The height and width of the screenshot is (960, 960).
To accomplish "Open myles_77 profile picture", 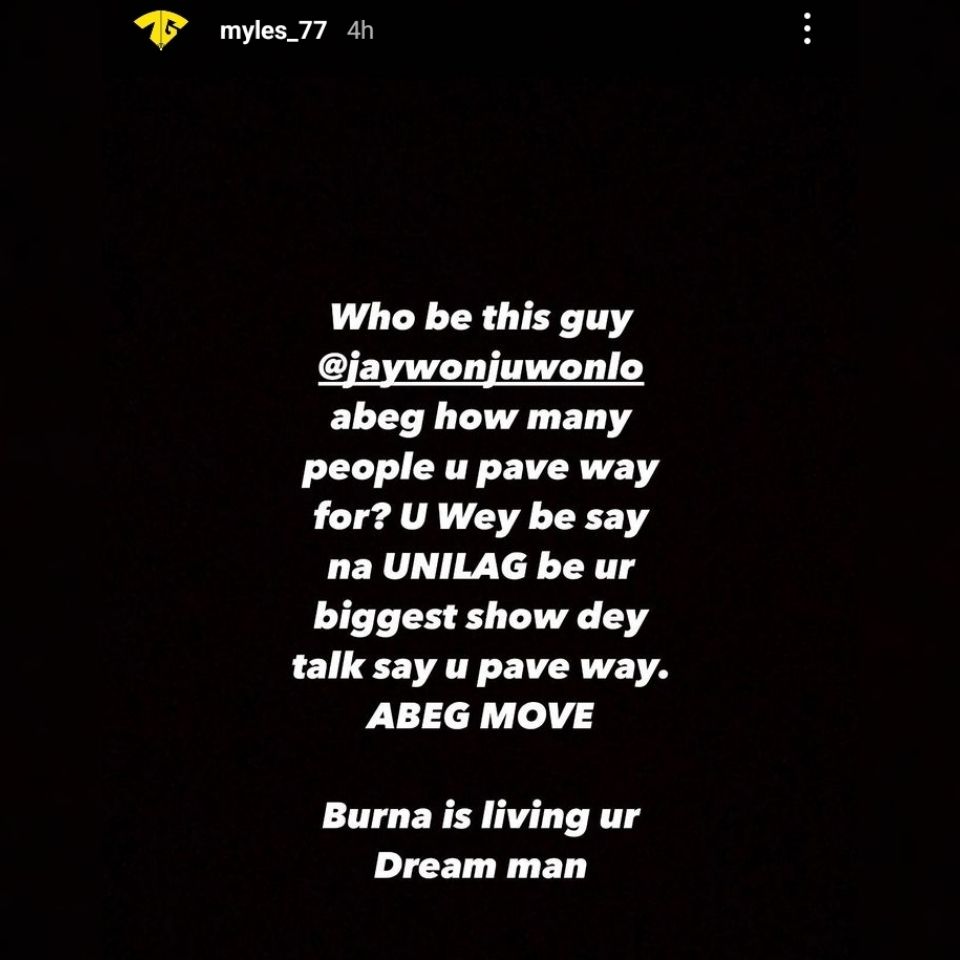I will click(161, 30).
